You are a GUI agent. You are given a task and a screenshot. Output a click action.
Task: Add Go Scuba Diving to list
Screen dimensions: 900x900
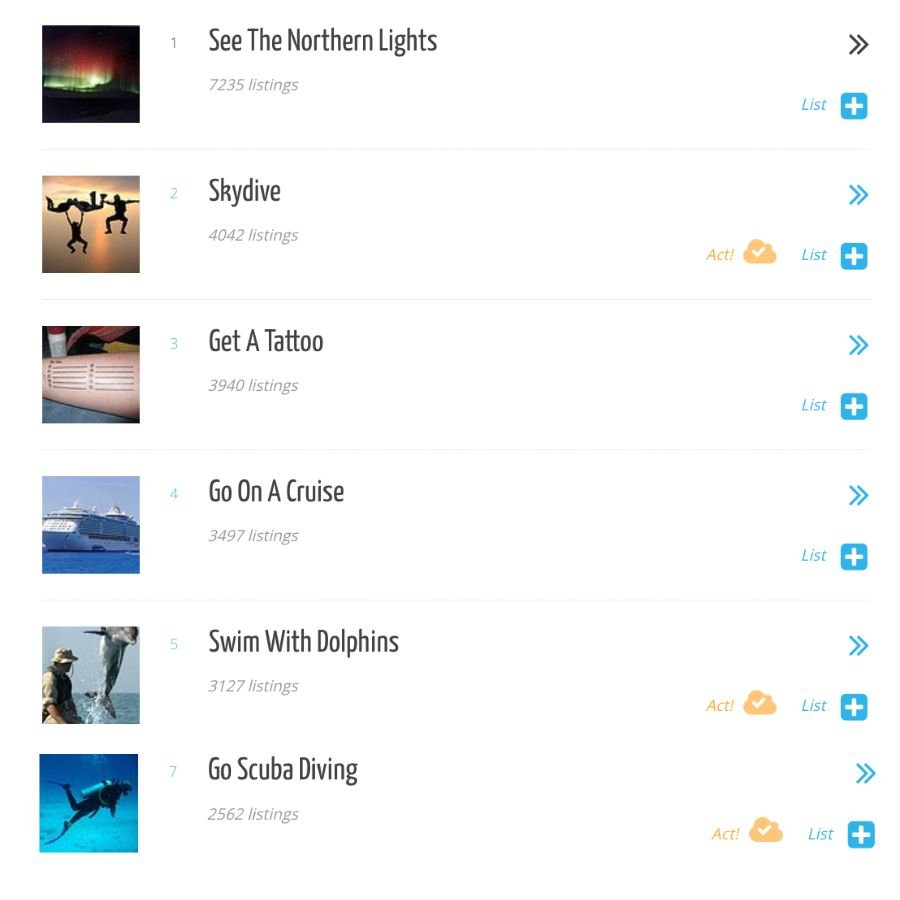[860, 834]
